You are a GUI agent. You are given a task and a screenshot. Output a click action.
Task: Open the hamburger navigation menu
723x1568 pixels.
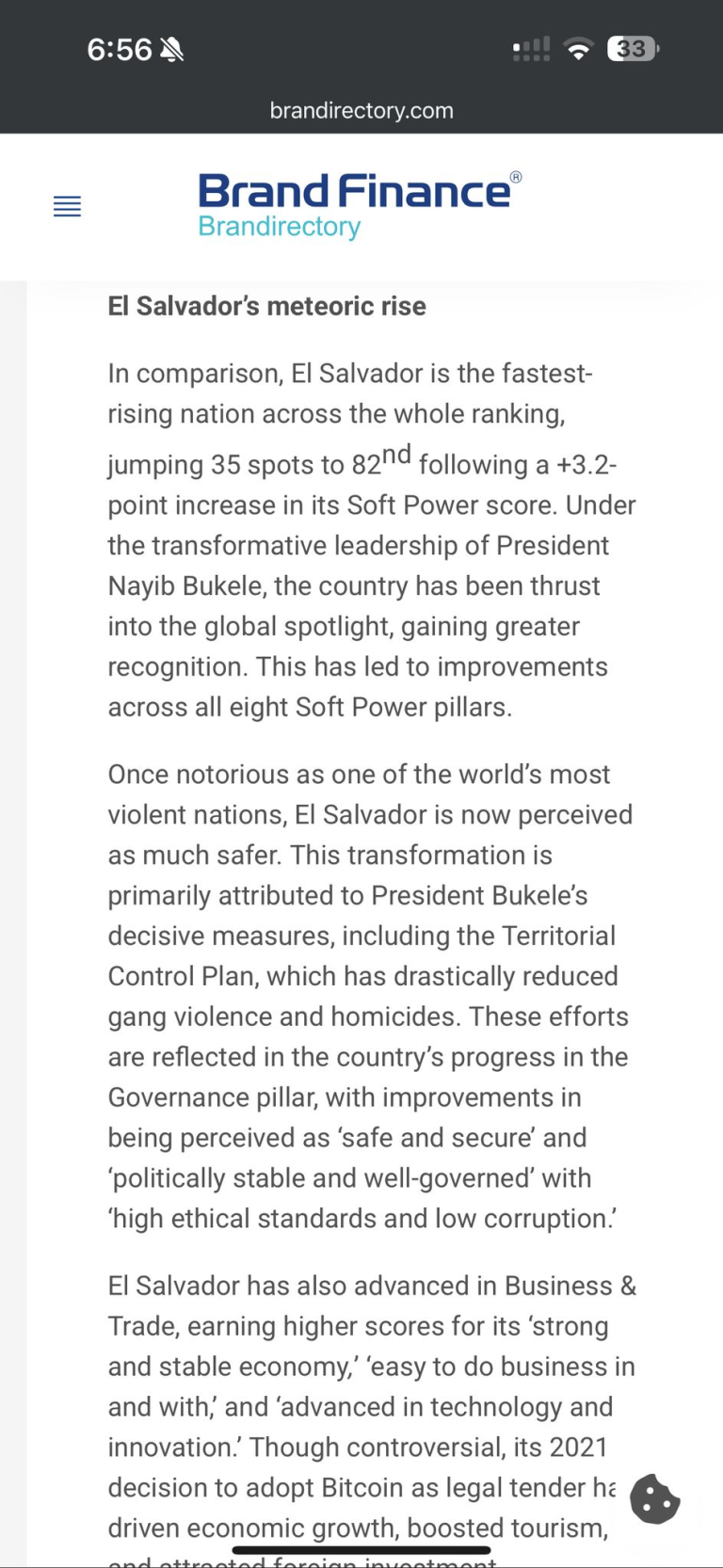coord(67,206)
